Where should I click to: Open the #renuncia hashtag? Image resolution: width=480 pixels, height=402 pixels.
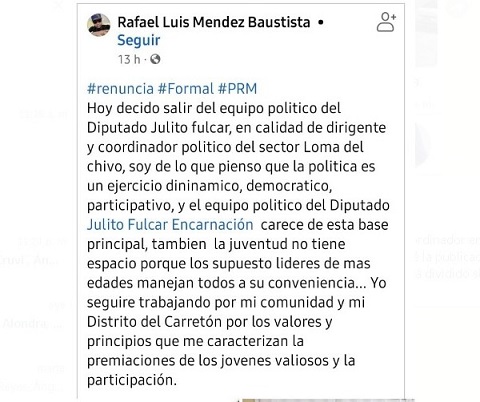(120, 89)
